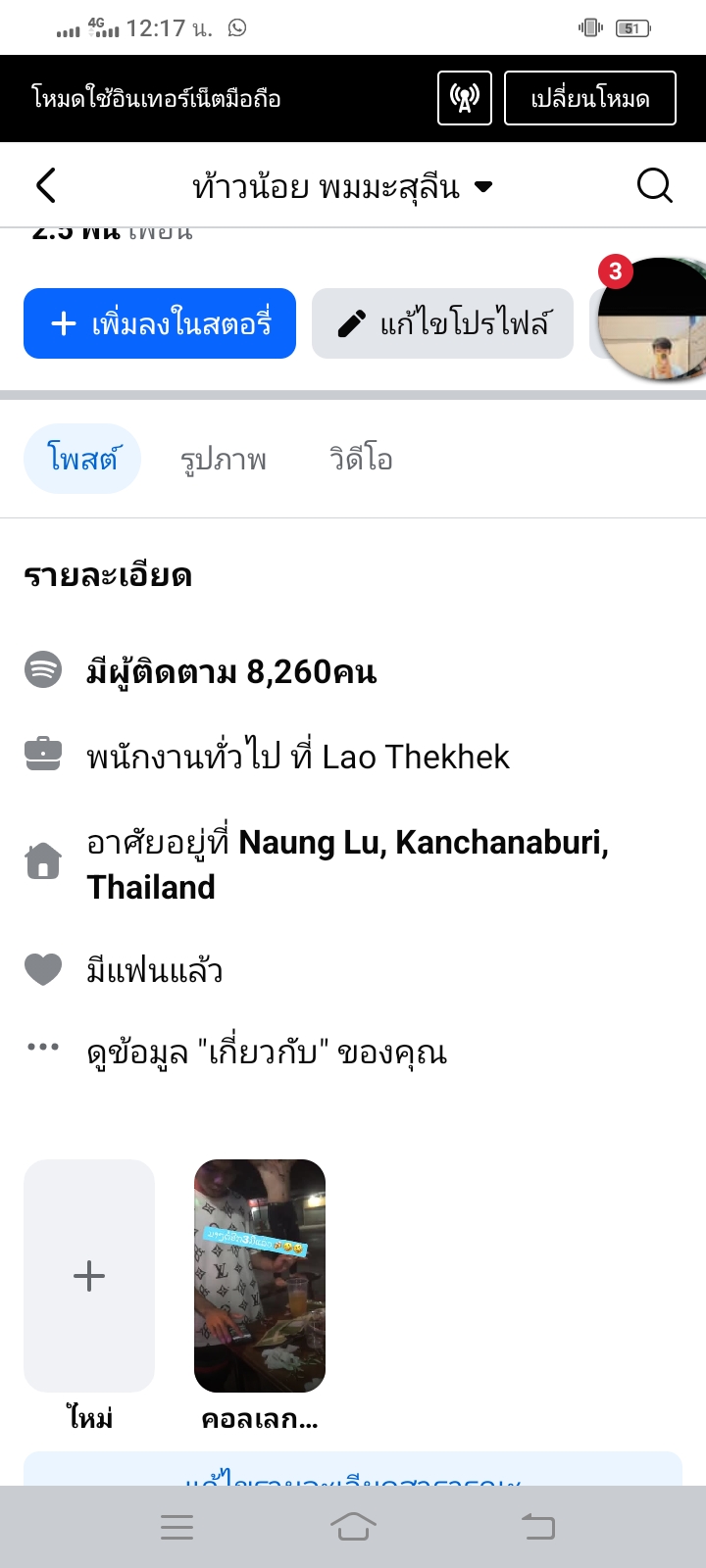Open the system recent apps menu button

click(x=176, y=1527)
